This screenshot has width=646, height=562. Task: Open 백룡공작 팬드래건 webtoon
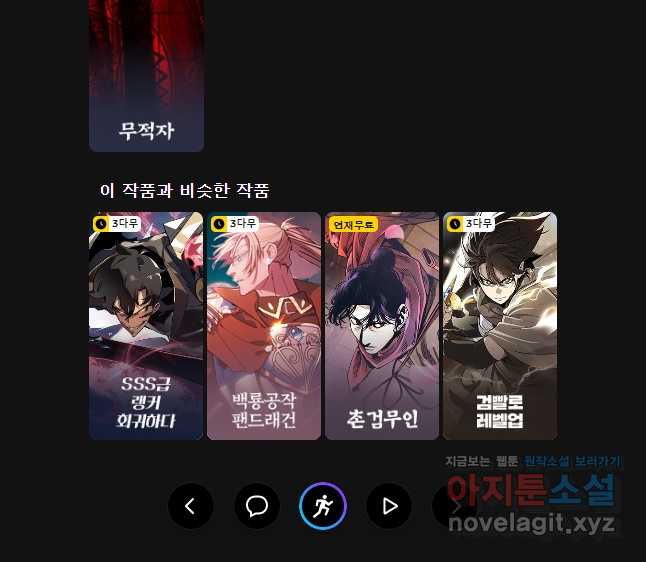pos(264,325)
